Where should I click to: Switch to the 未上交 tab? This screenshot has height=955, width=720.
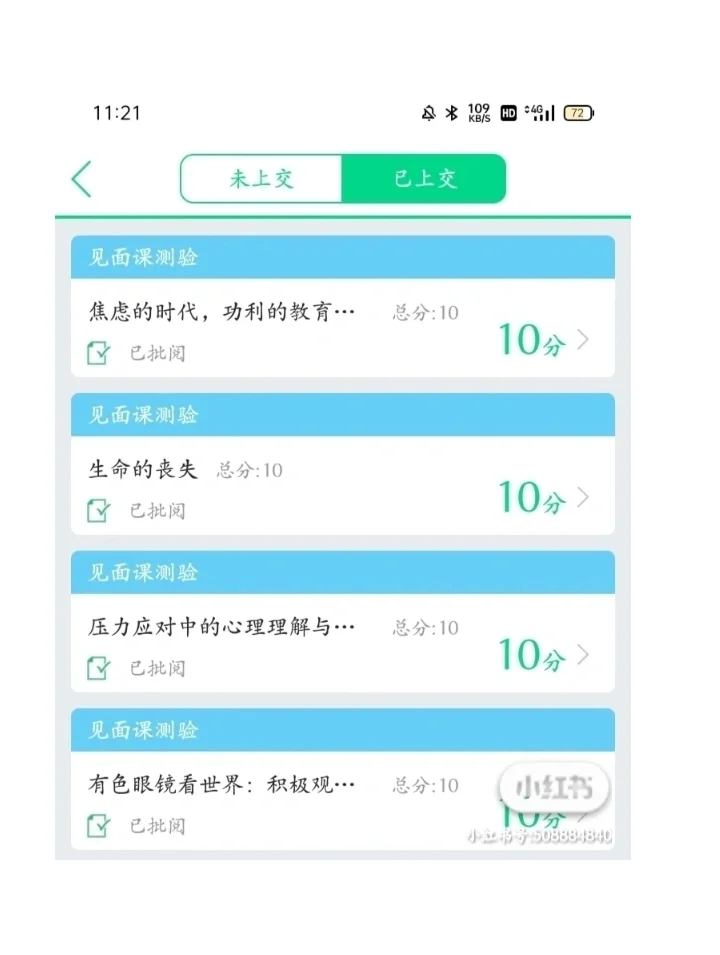(262, 179)
